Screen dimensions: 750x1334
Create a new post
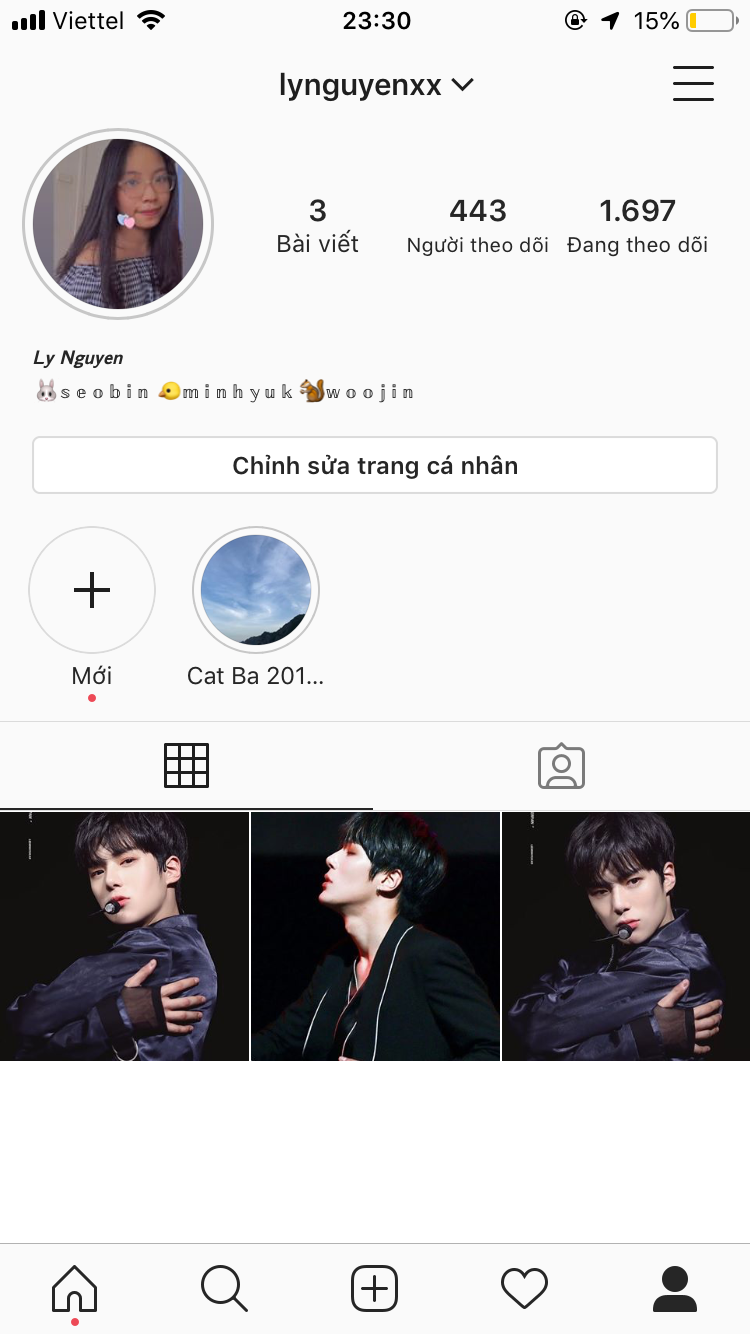click(x=374, y=1288)
